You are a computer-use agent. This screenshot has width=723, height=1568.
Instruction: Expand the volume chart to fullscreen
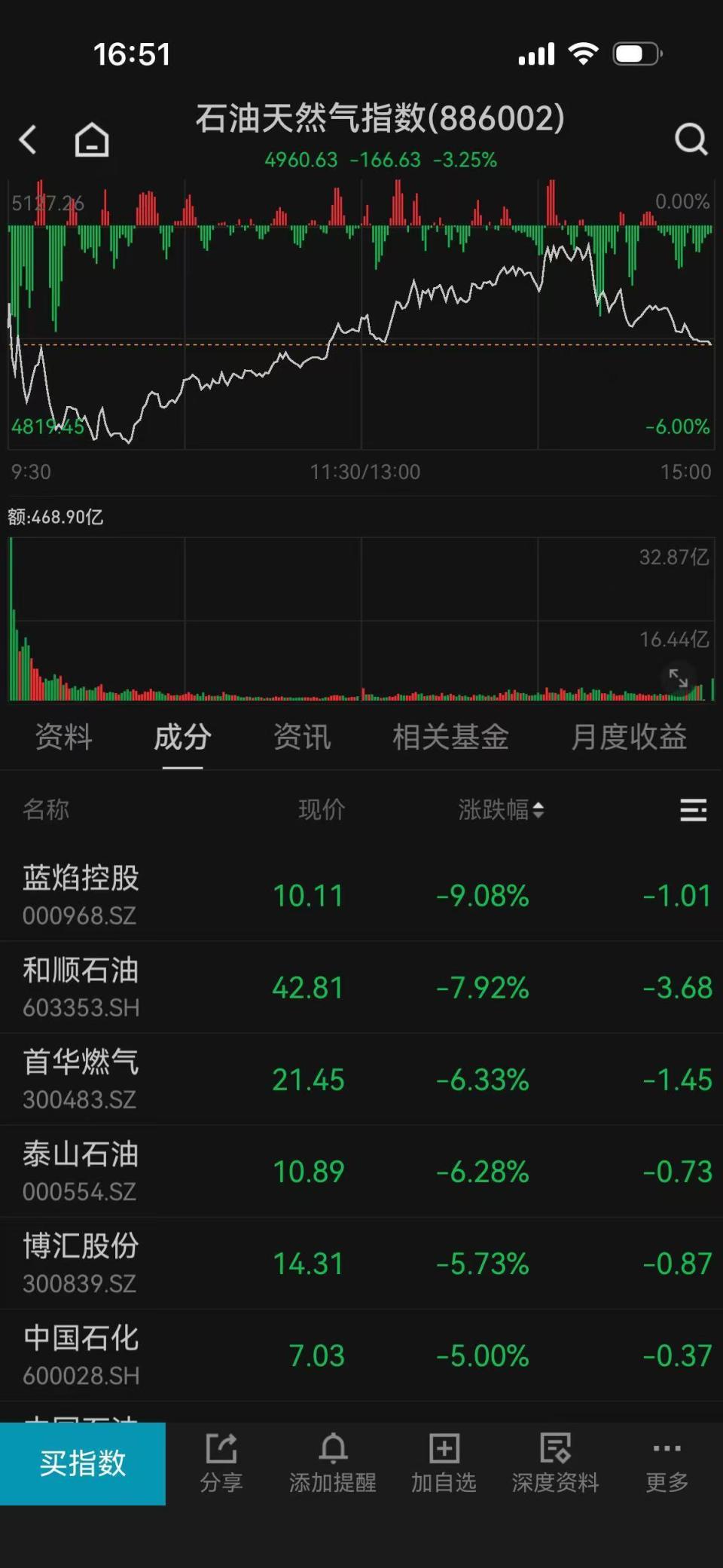(679, 677)
